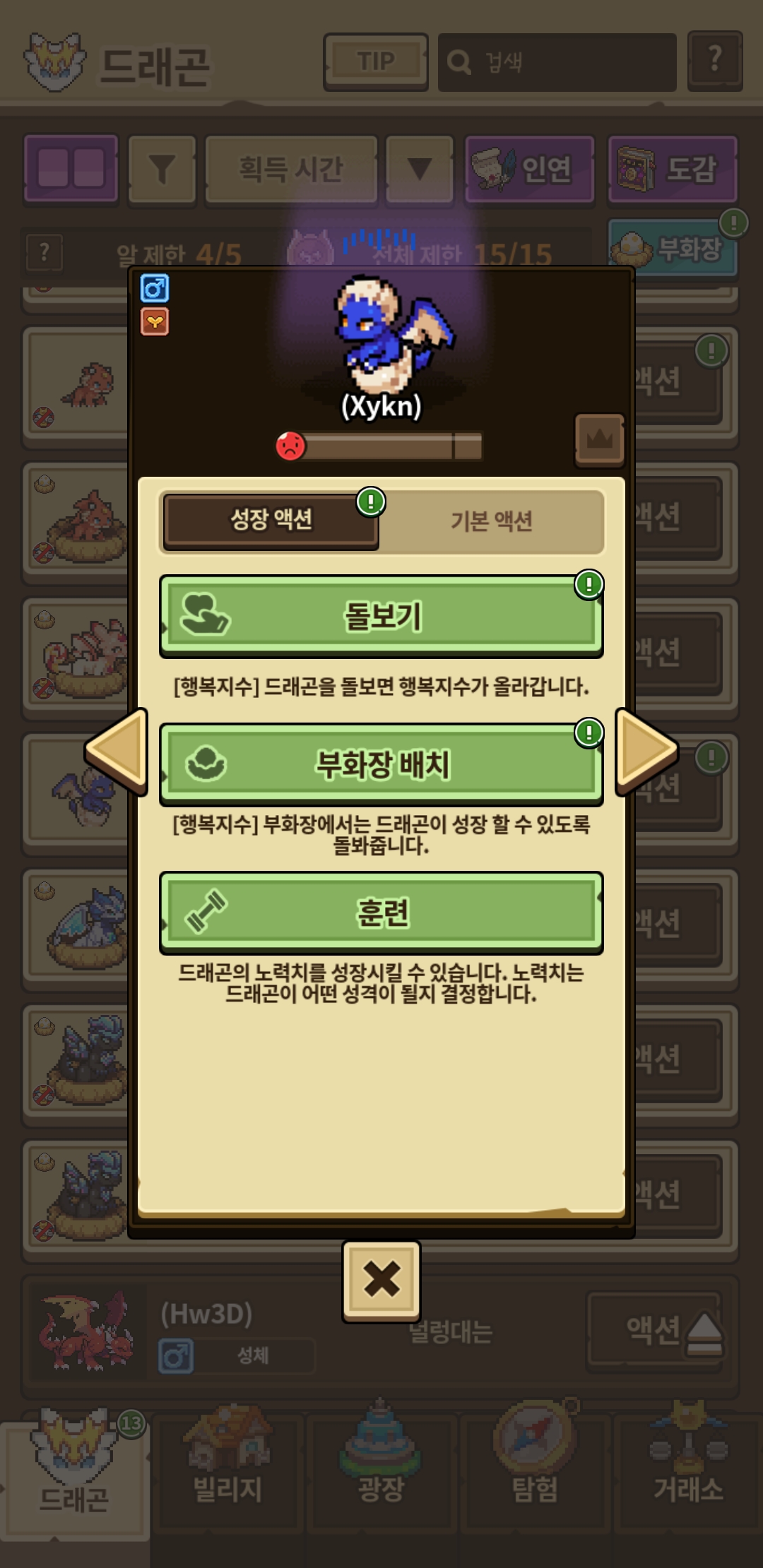This screenshot has height=1568, width=763.
Task: Close the dragon action popup
Action: coord(381,1280)
